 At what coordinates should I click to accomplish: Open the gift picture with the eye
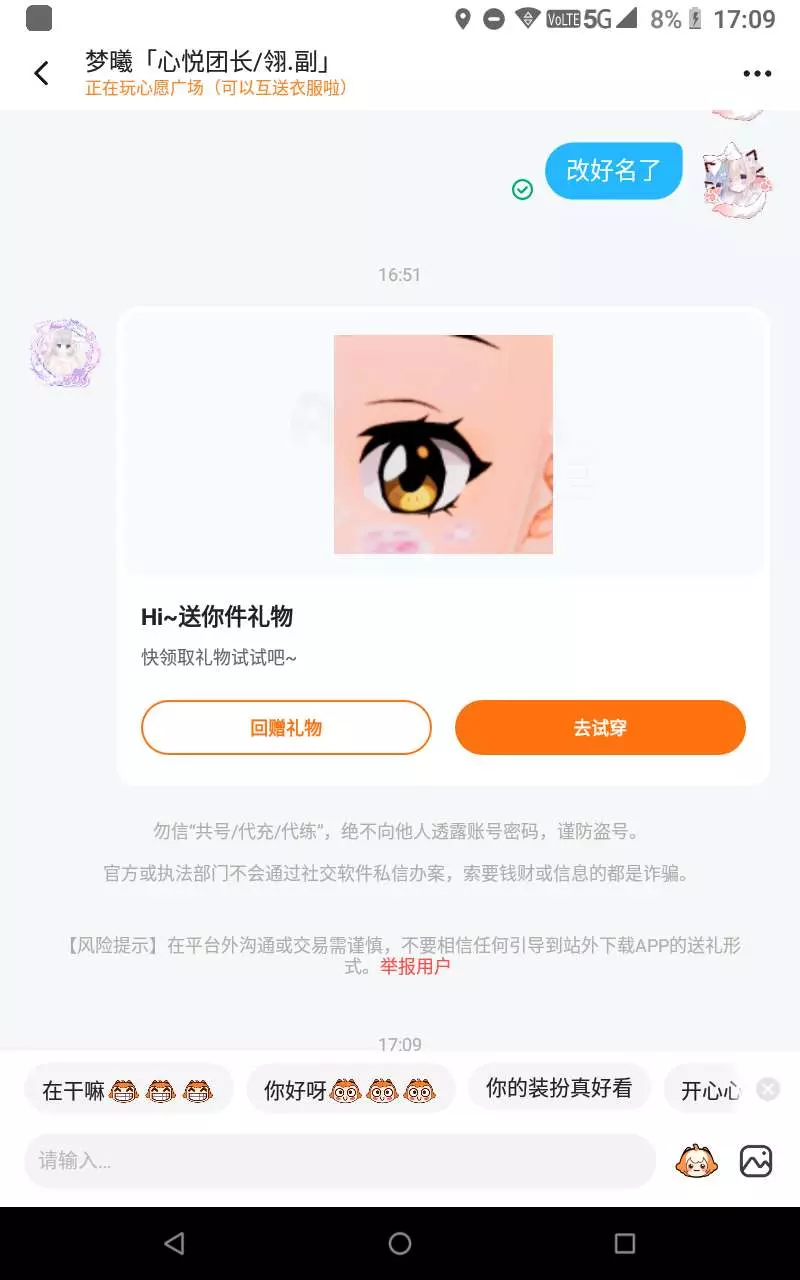[443, 444]
